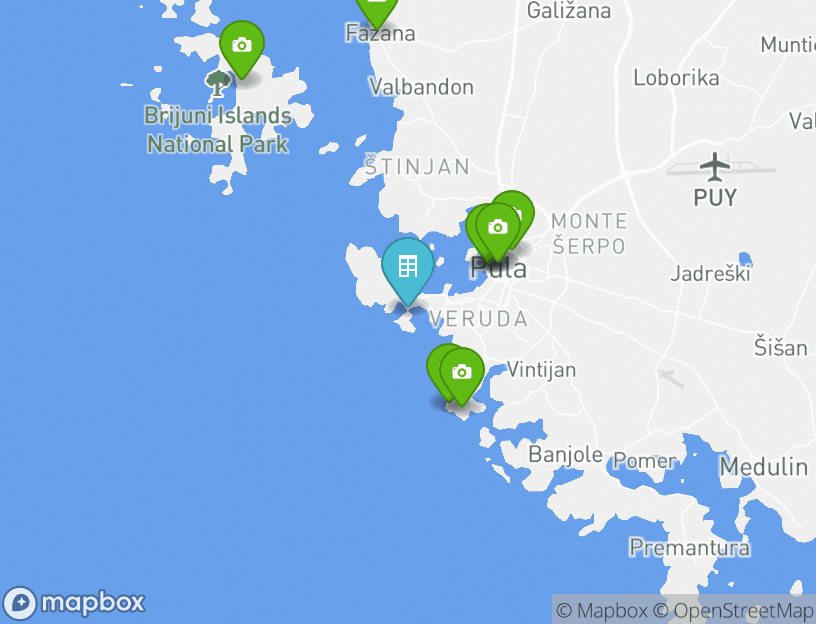Tap the front camera pin near Vintijan

pos(461,373)
